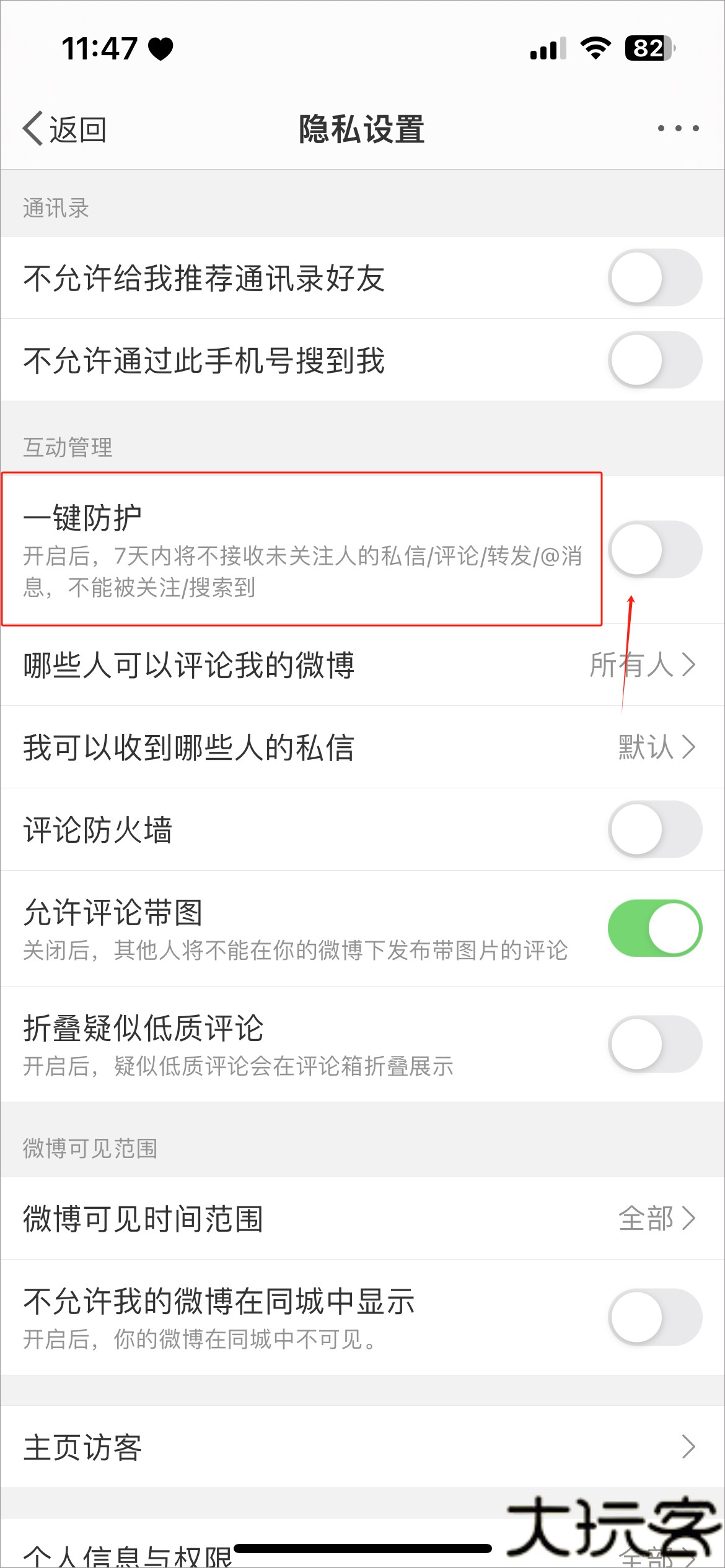The height and width of the screenshot is (1568, 725).
Task: Open 主页访客 row
Action: pyautogui.click(x=362, y=1447)
